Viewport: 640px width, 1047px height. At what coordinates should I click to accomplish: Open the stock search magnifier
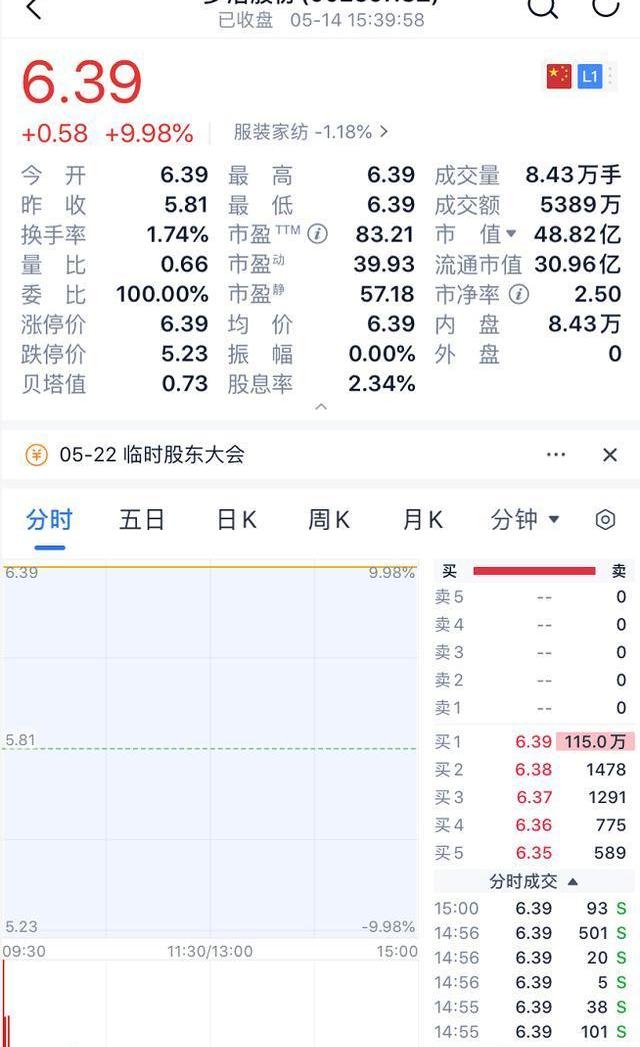pyautogui.click(x=543, y=8)
